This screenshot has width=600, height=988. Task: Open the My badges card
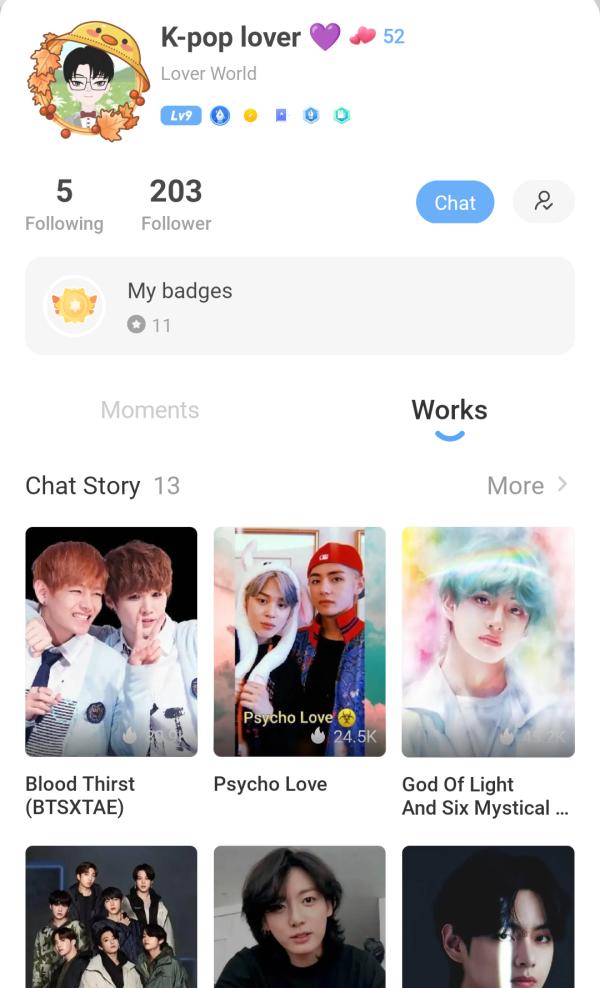click(x=299, y=306)
